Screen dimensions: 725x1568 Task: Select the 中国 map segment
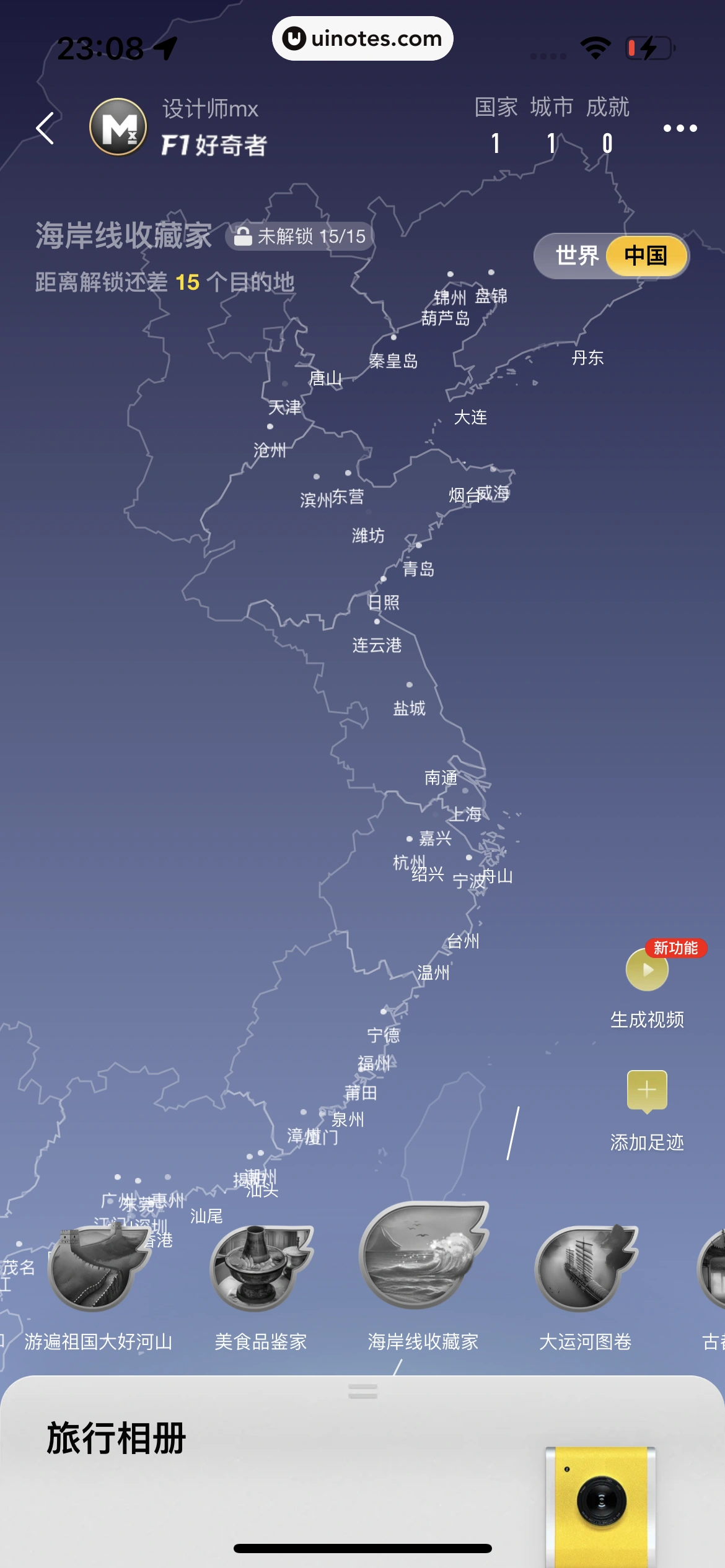(646, 256)
